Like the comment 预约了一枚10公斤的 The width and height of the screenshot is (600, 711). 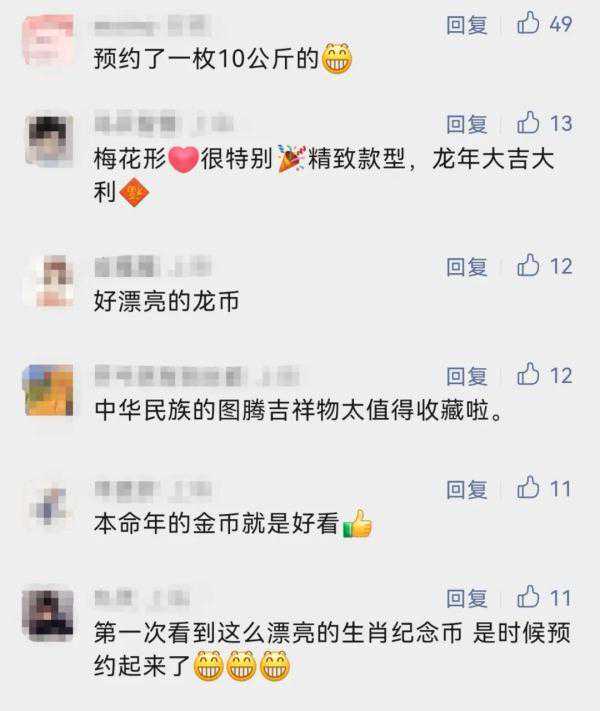click(529, 23)
